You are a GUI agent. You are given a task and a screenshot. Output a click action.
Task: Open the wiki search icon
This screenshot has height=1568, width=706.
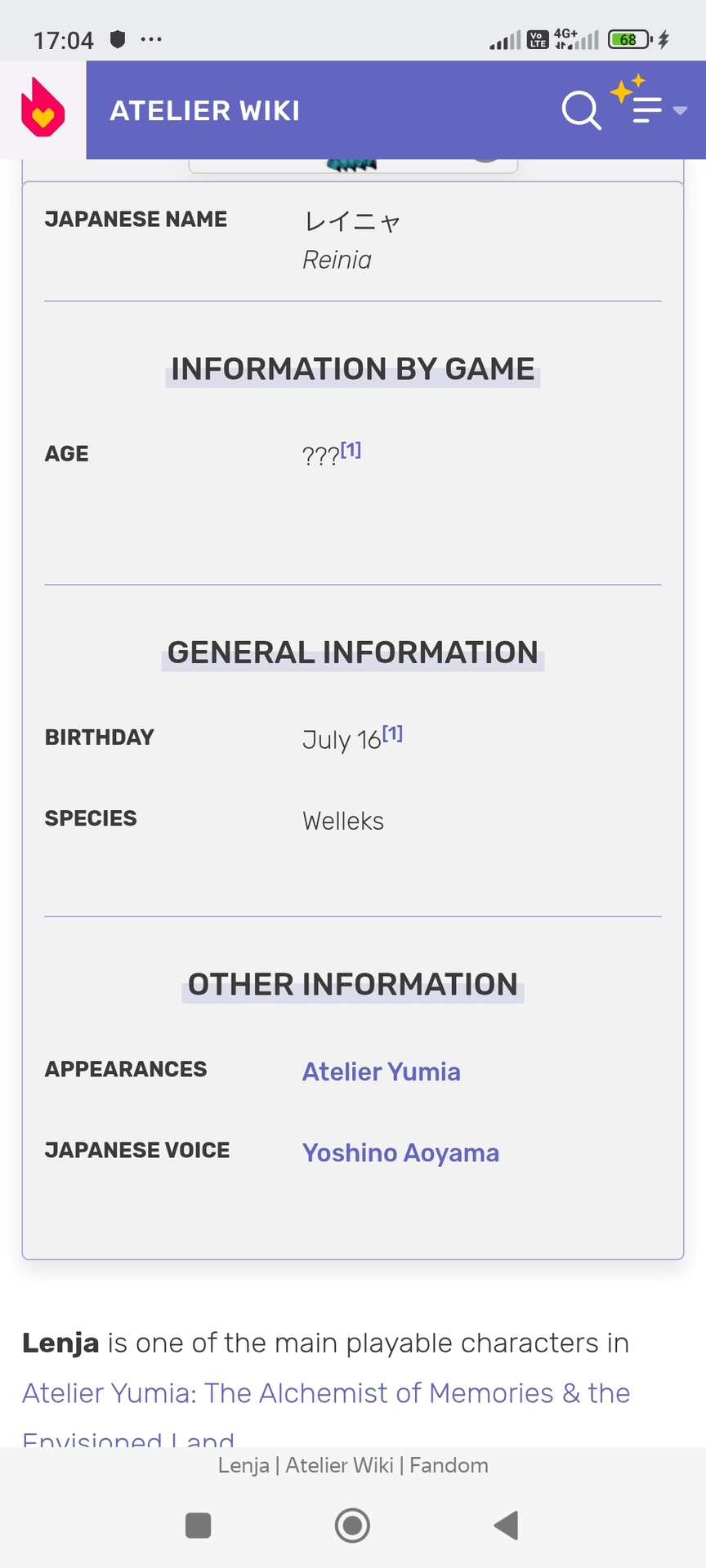(581, 110)
